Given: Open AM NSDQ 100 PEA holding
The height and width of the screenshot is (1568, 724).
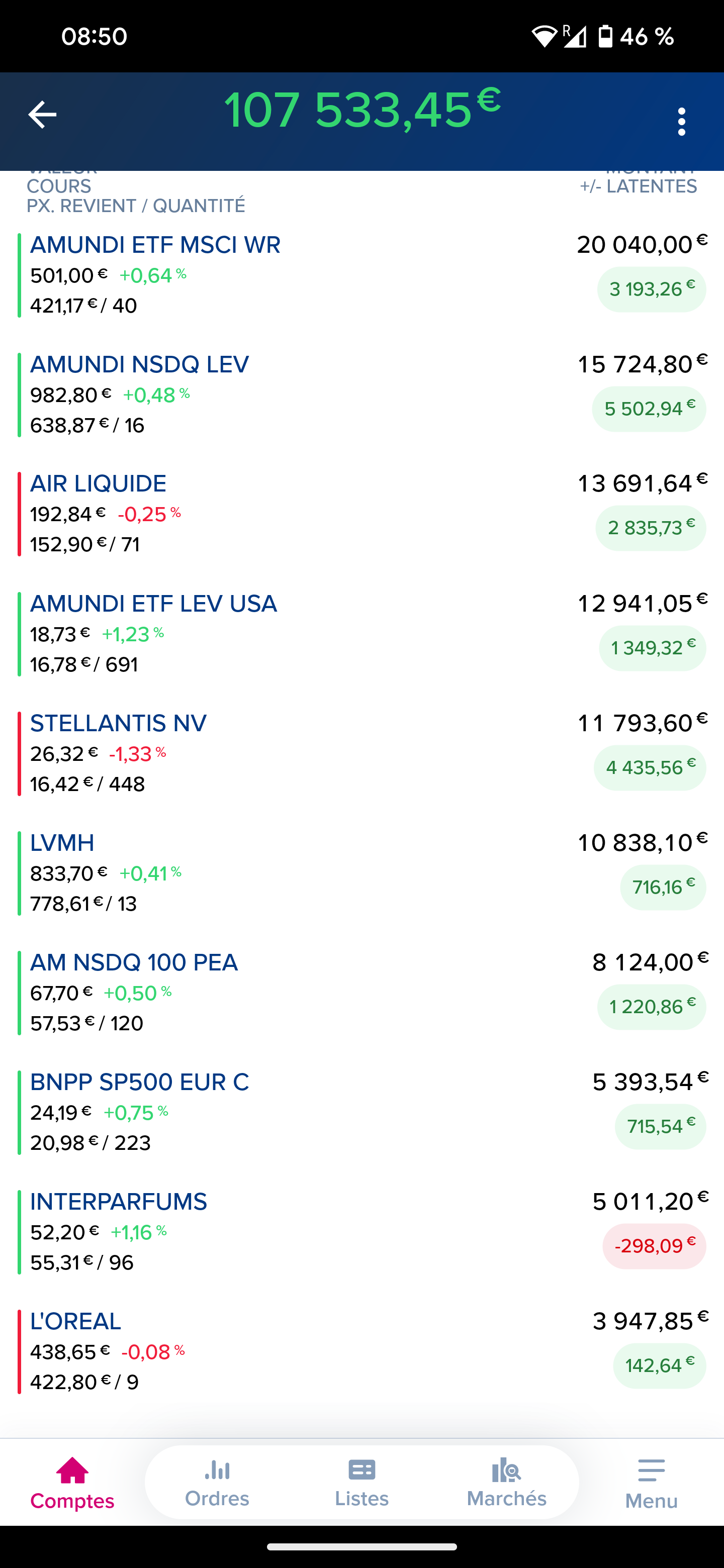Looking at the screenshot, I should pos(361,992).
